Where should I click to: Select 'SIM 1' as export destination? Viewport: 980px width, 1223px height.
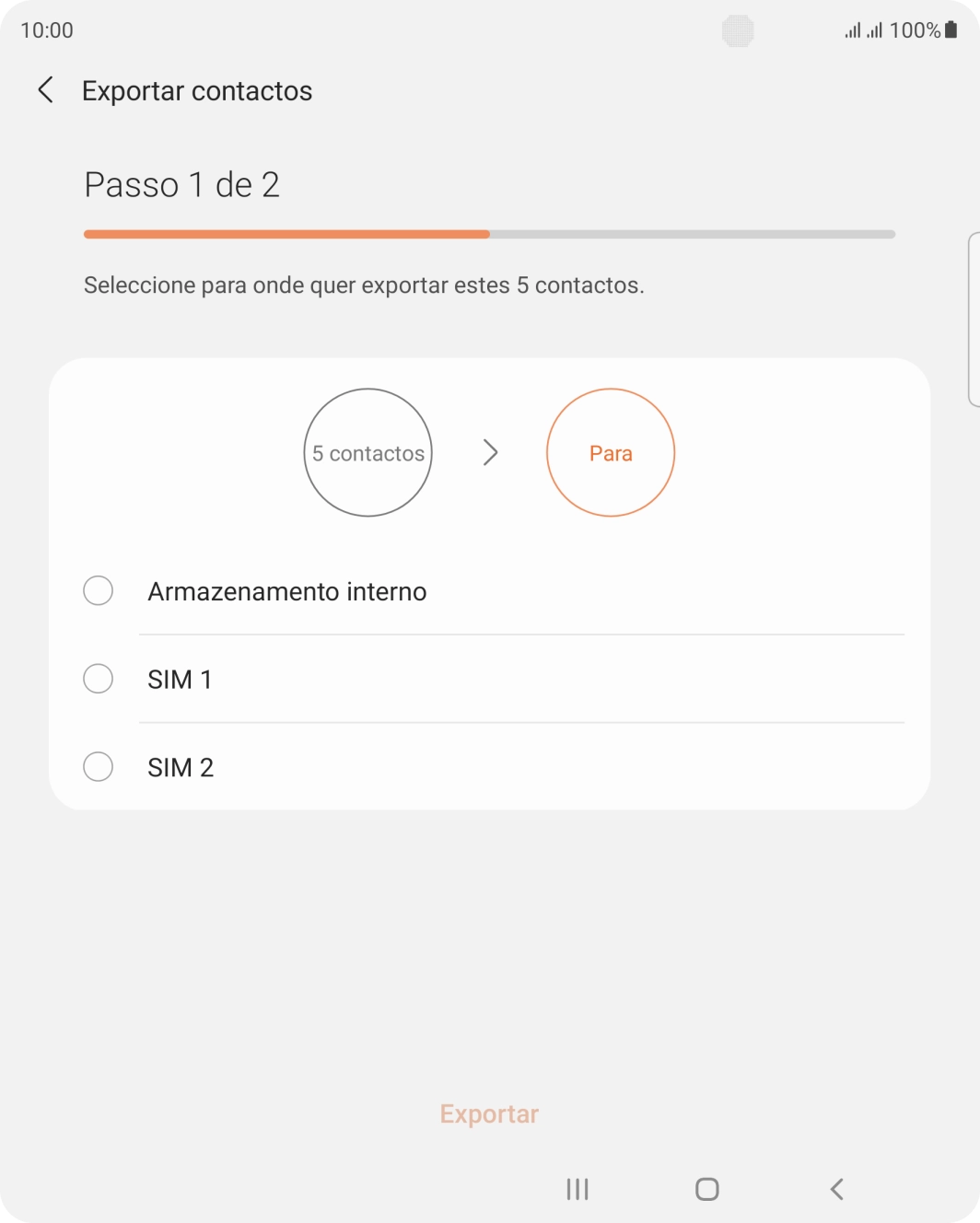pyautogui.click(x=98, y=679)
